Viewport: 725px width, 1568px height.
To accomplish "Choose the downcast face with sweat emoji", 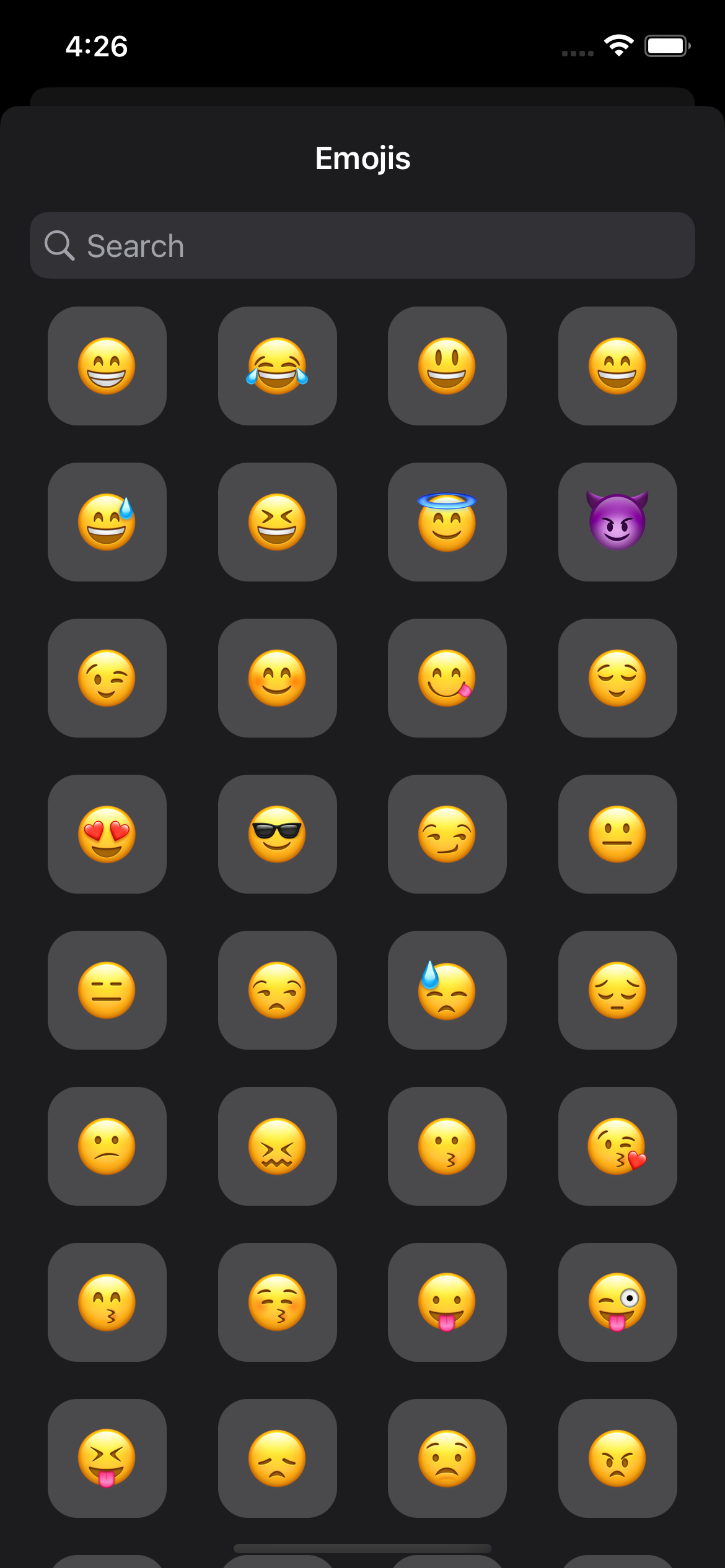I will pos(447,990).
